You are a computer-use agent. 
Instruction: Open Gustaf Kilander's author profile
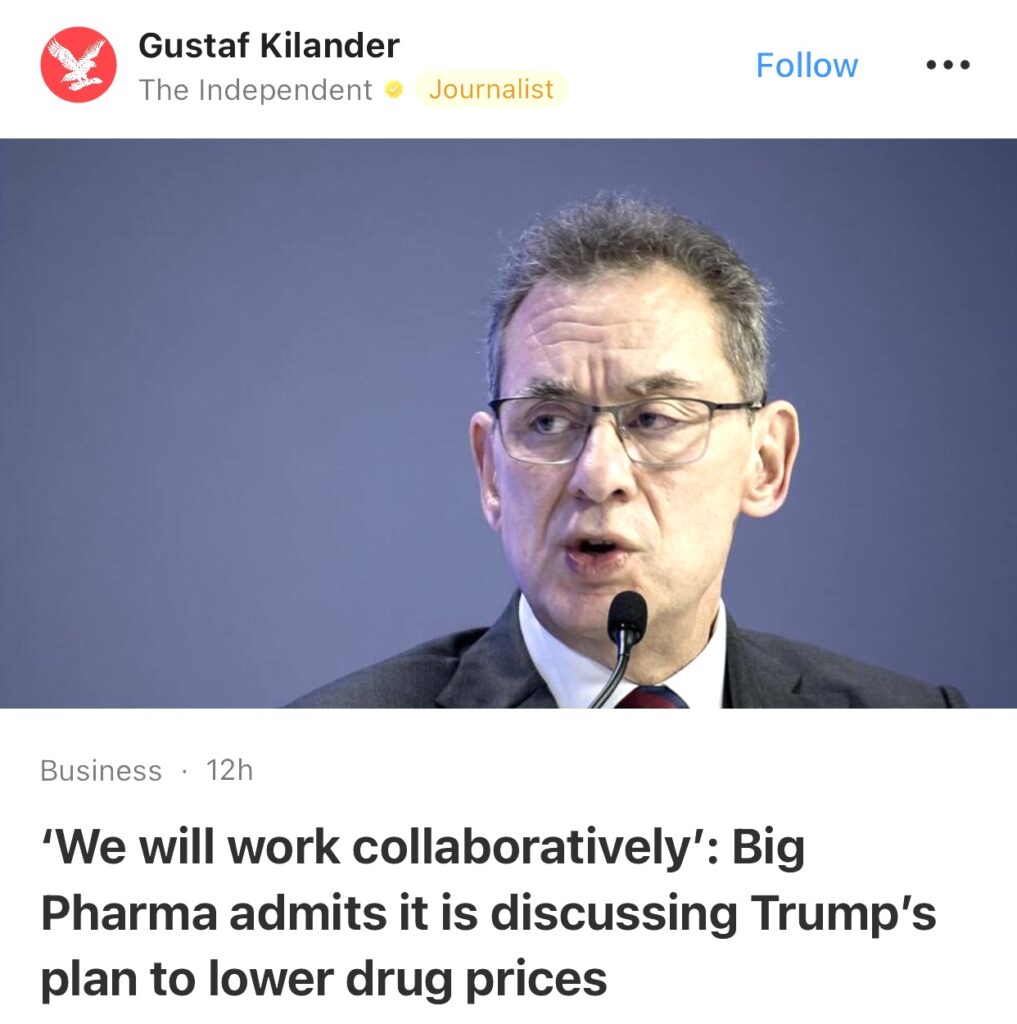tap(268, 45)
